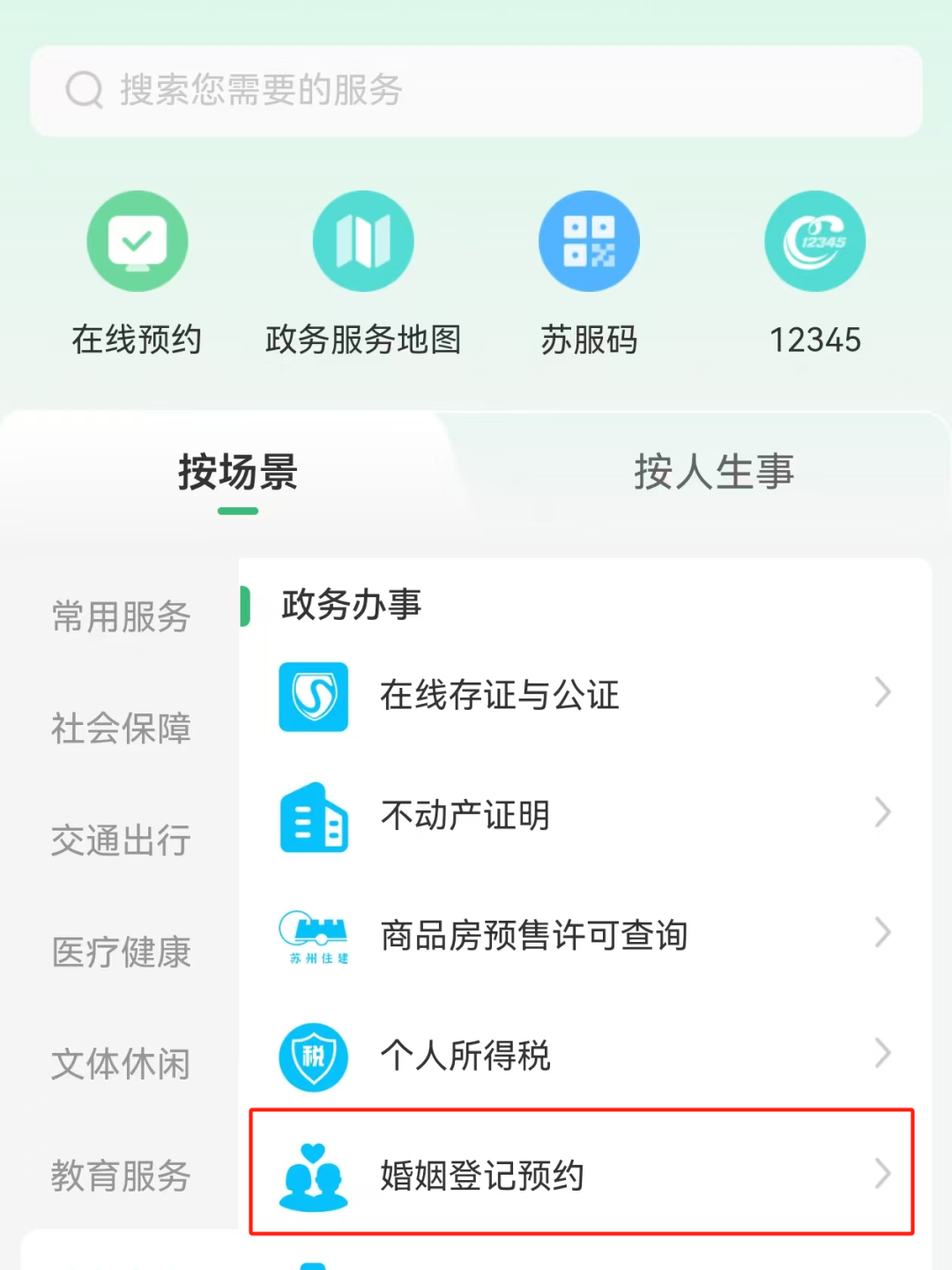Image resolution: width=952 pixels, height=1270 pixels.
Task: Open 婚姻登记预约 service
Action: click(x=582, y=1176)
